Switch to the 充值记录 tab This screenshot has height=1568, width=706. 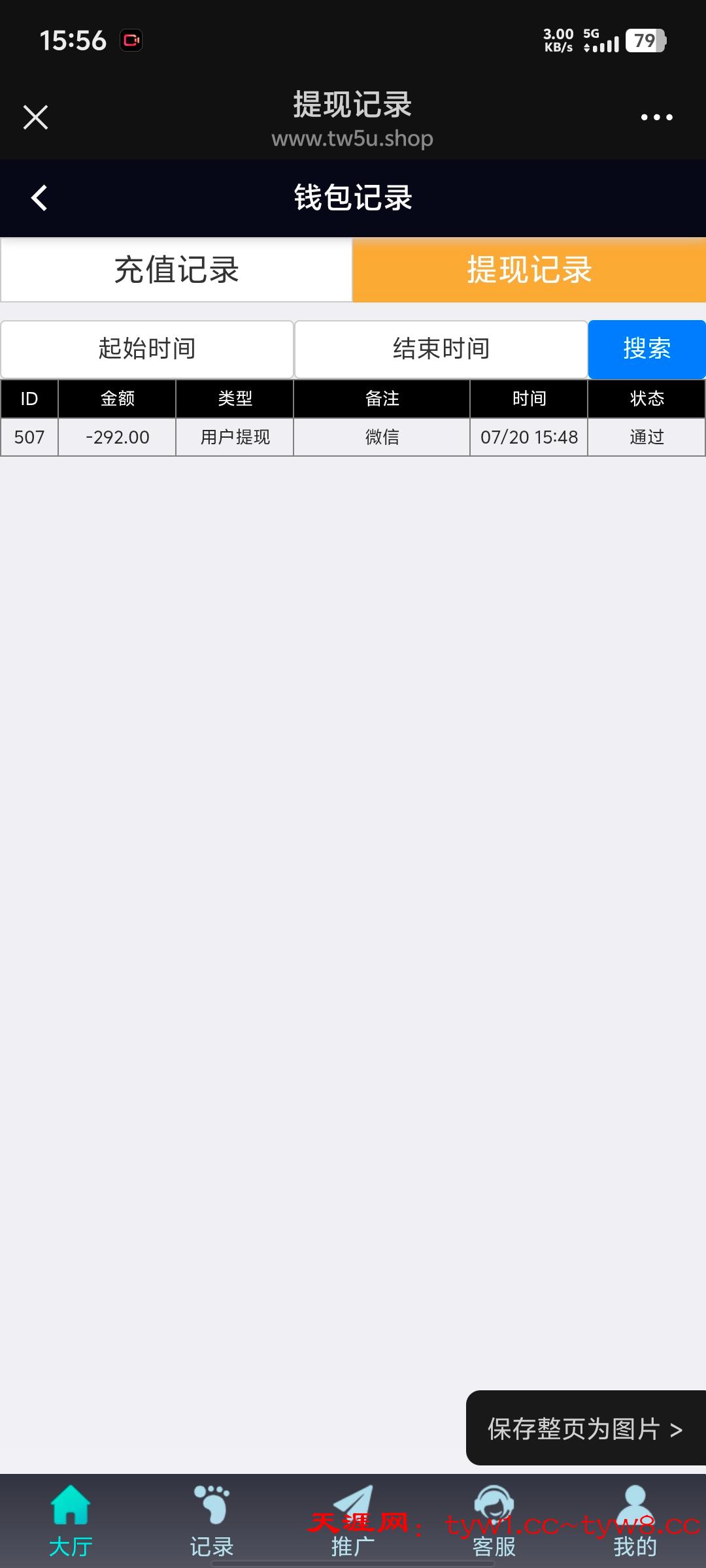175,270
